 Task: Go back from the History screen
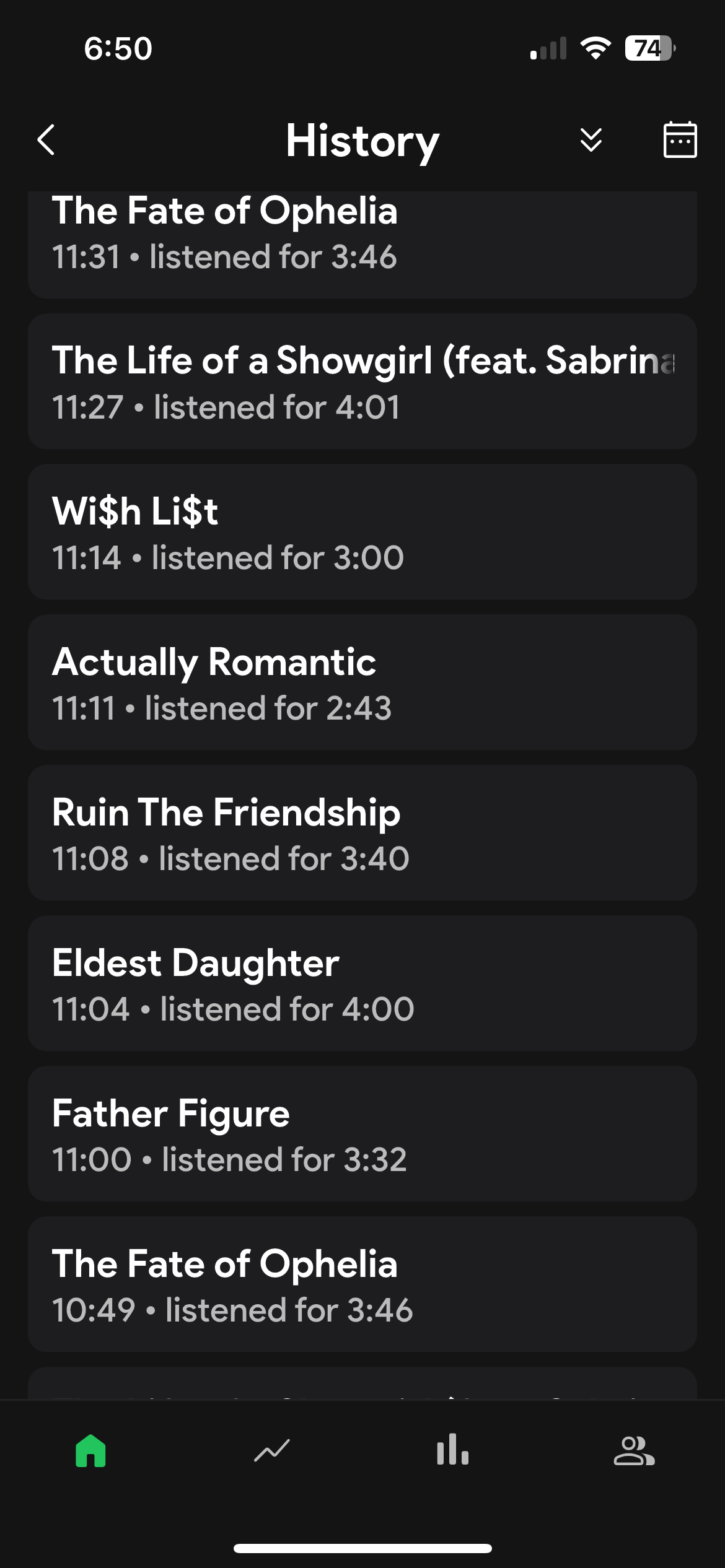pos(46,140)
